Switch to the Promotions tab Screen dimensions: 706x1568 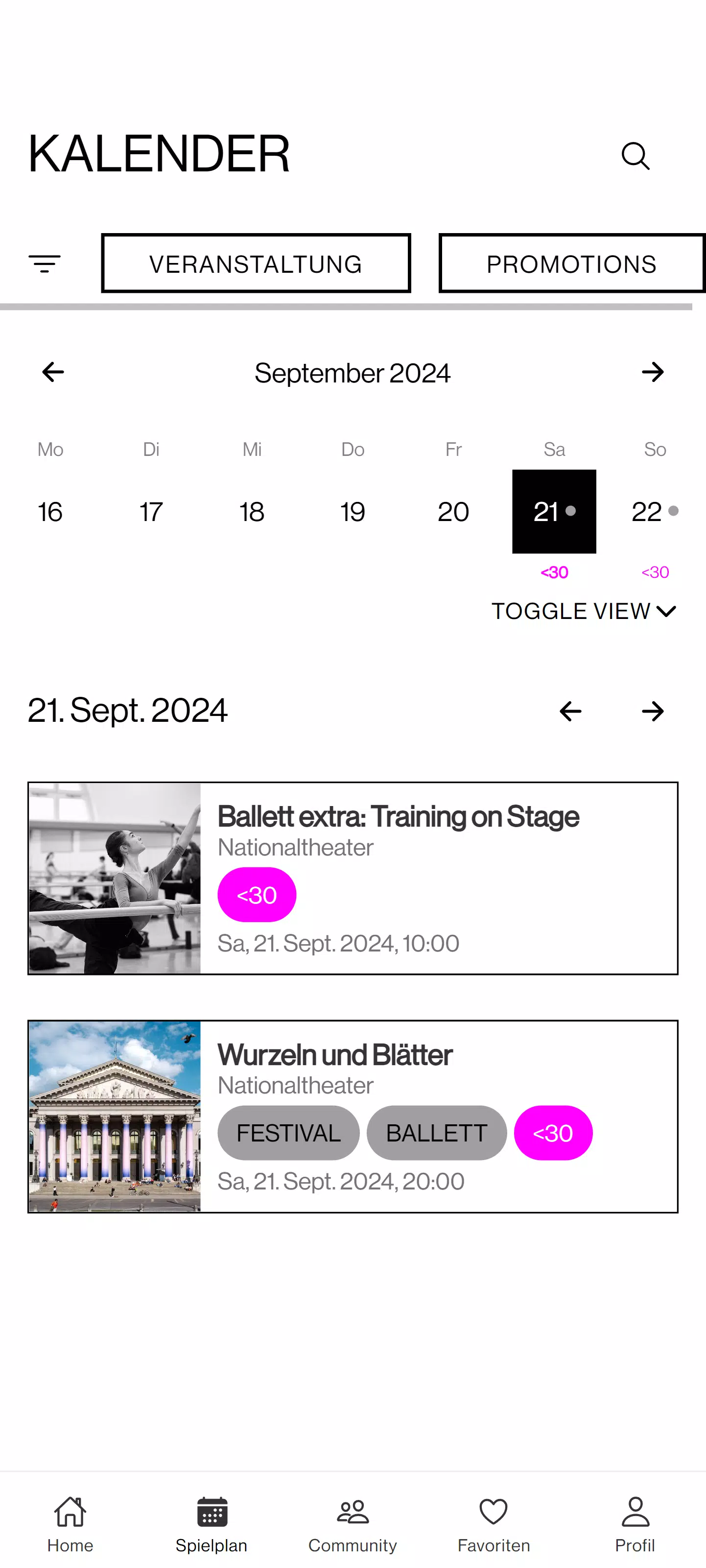point(571,262)
